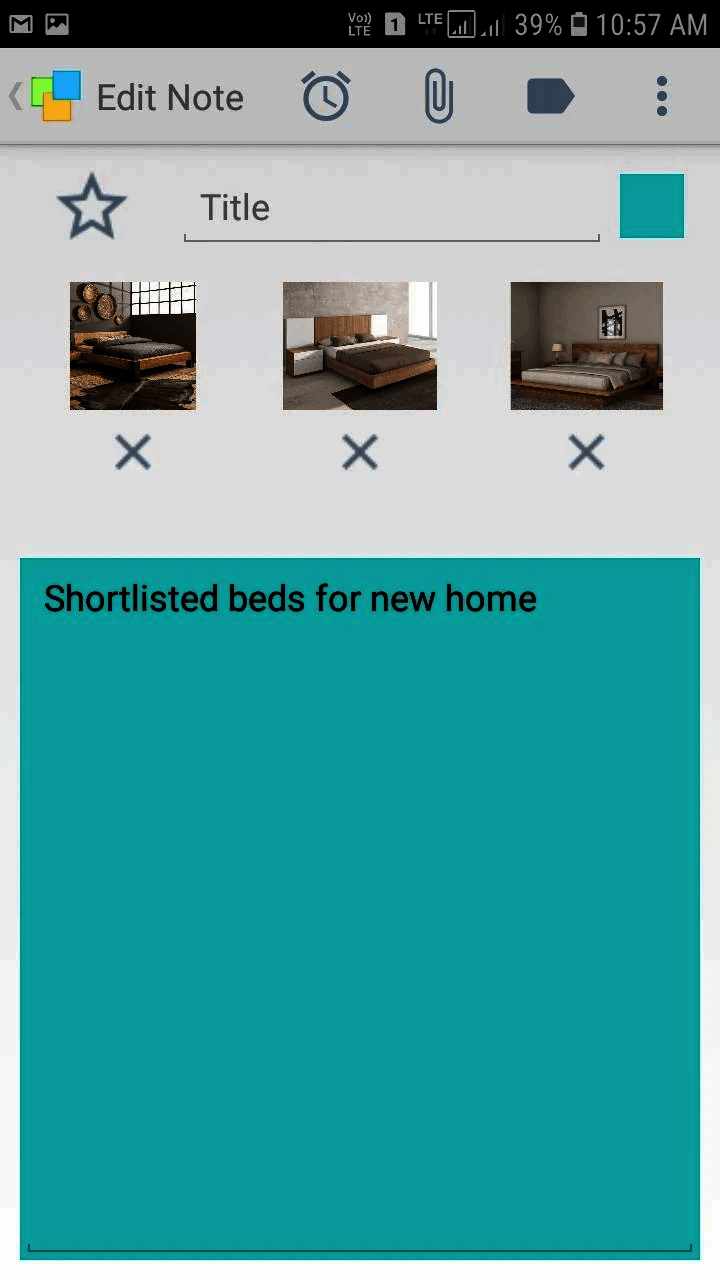720x1280 pixels.
Task: Focus the Title field
Action: pos(390,208)
